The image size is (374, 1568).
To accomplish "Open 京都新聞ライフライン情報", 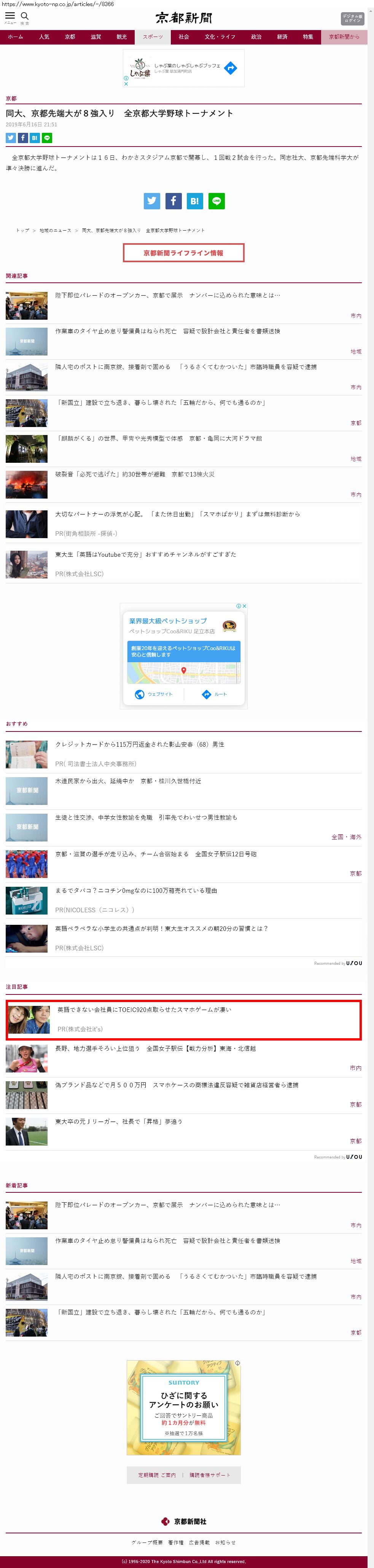I will click(184, 253).
